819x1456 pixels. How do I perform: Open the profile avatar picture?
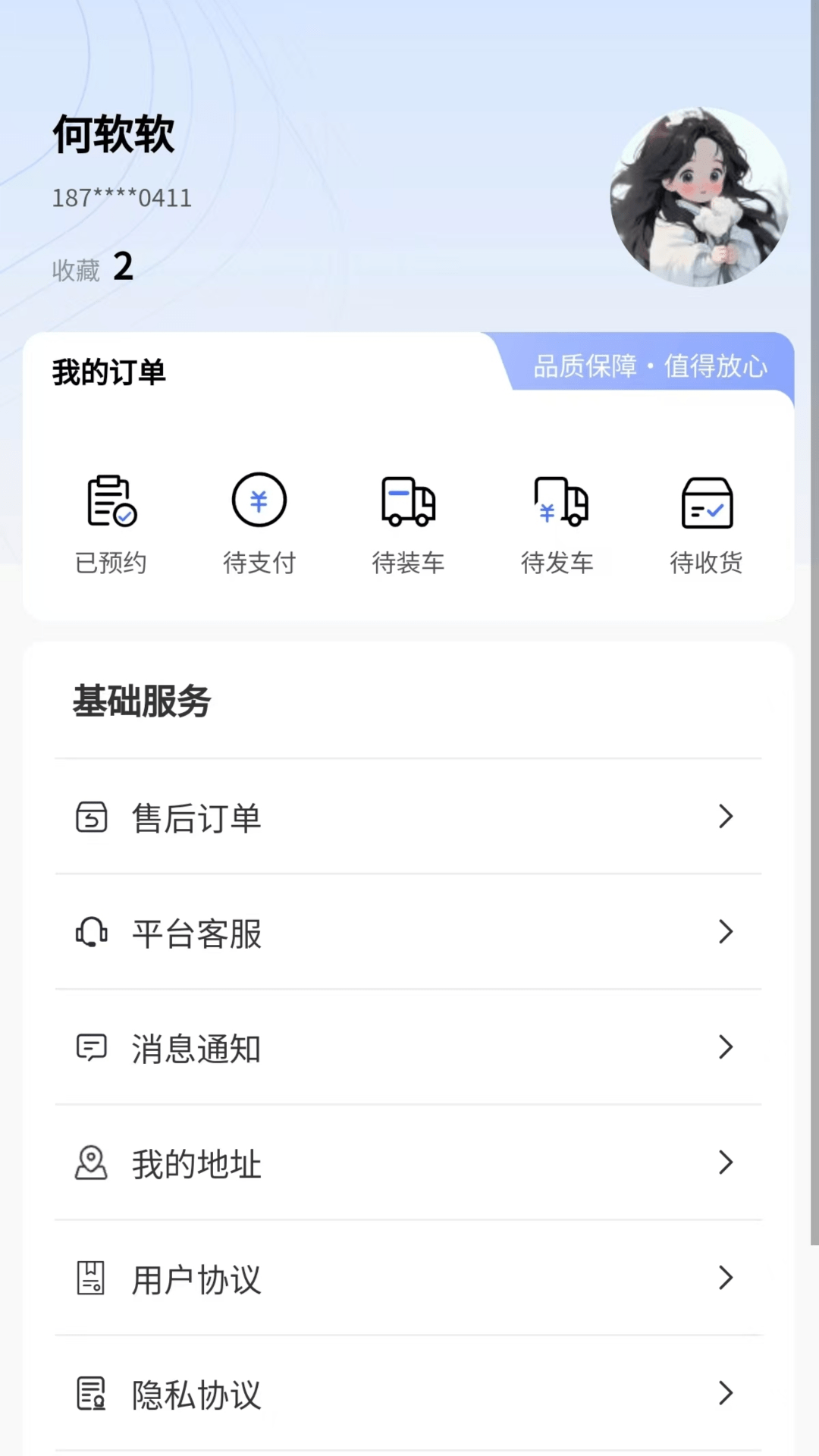point(699,196)
